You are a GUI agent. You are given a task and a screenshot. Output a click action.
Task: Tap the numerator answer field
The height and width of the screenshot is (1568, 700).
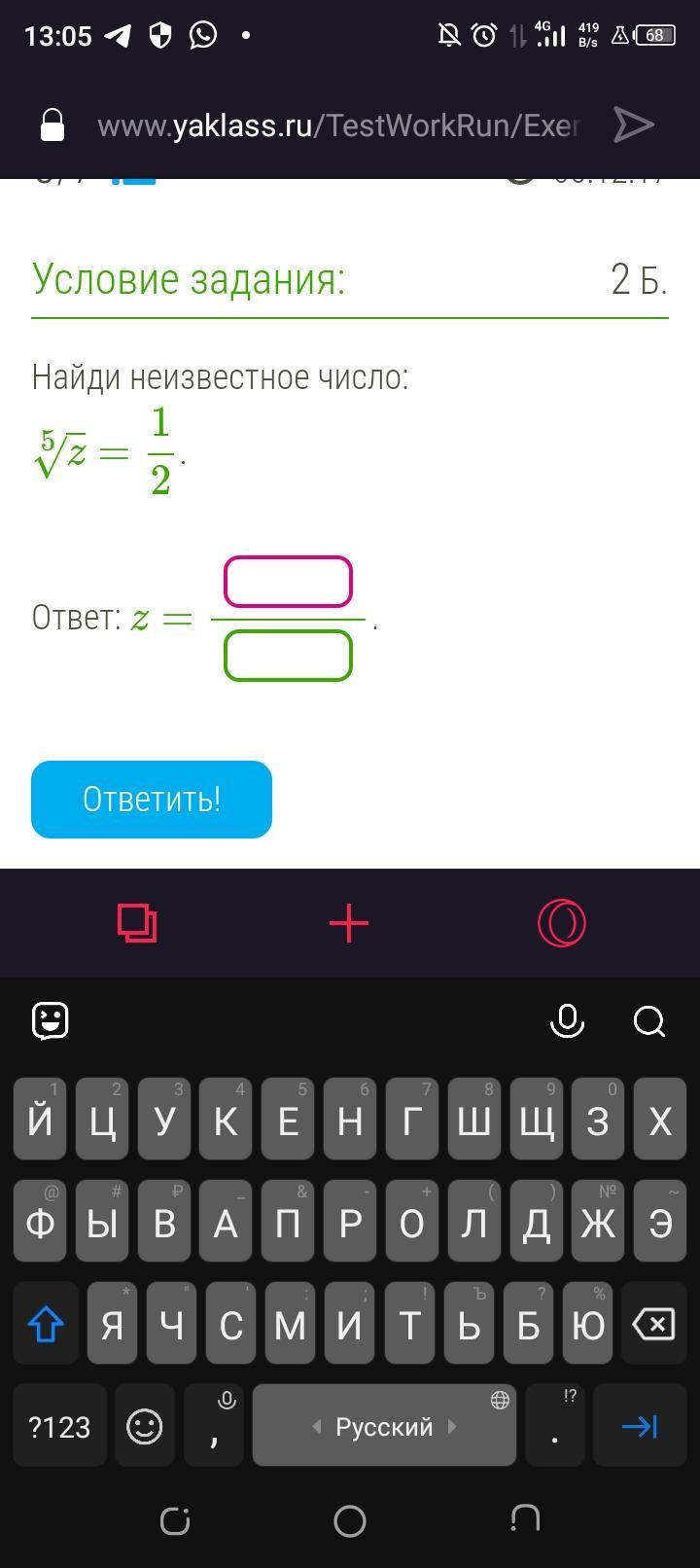(x=288, y=582)
